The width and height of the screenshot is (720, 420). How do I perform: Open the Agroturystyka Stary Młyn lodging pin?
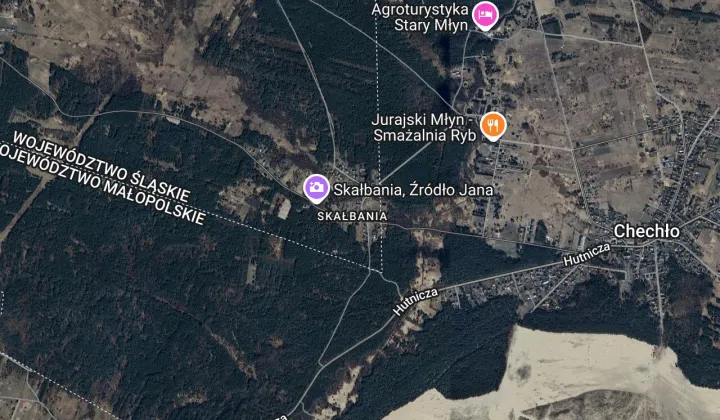(x=485, y=15)
